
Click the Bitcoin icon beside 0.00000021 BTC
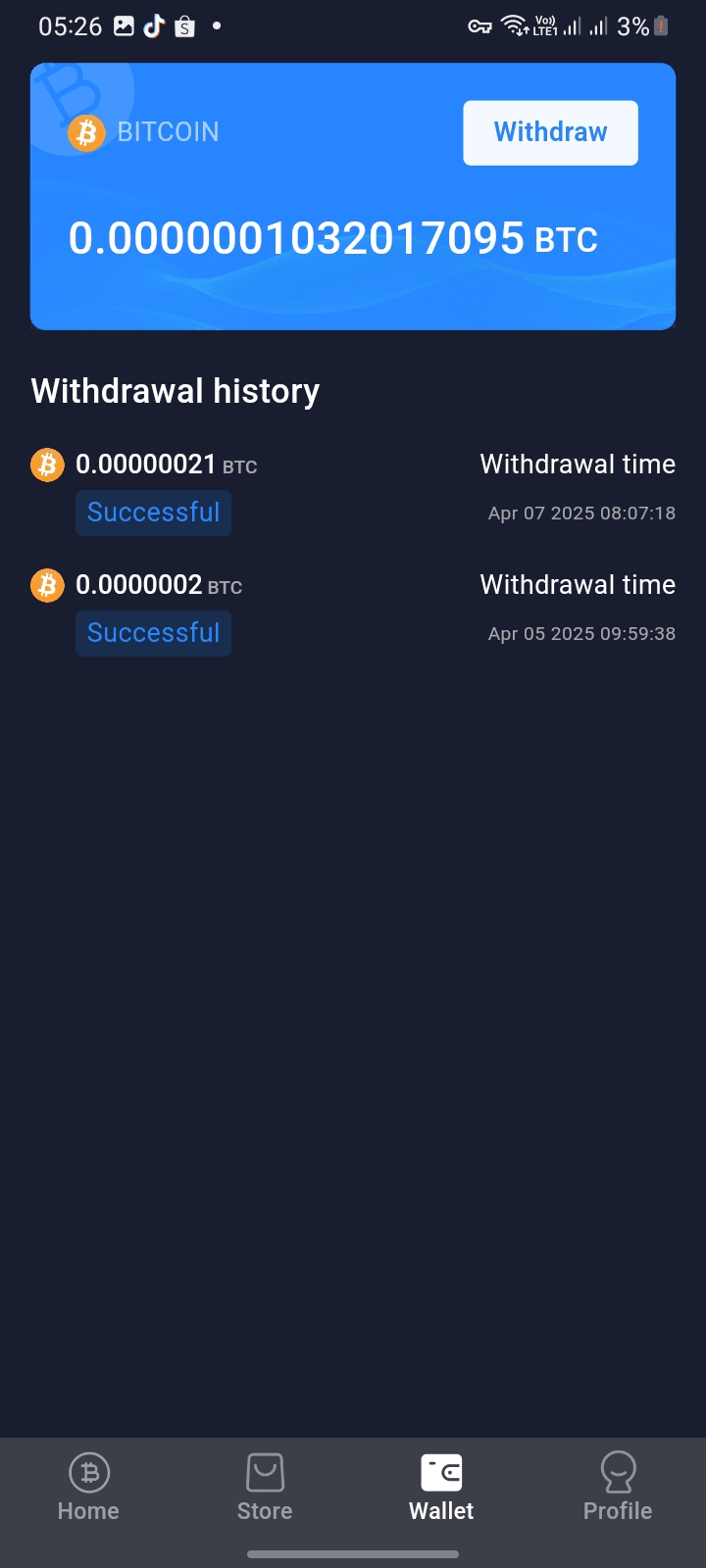tap(47, 465)
